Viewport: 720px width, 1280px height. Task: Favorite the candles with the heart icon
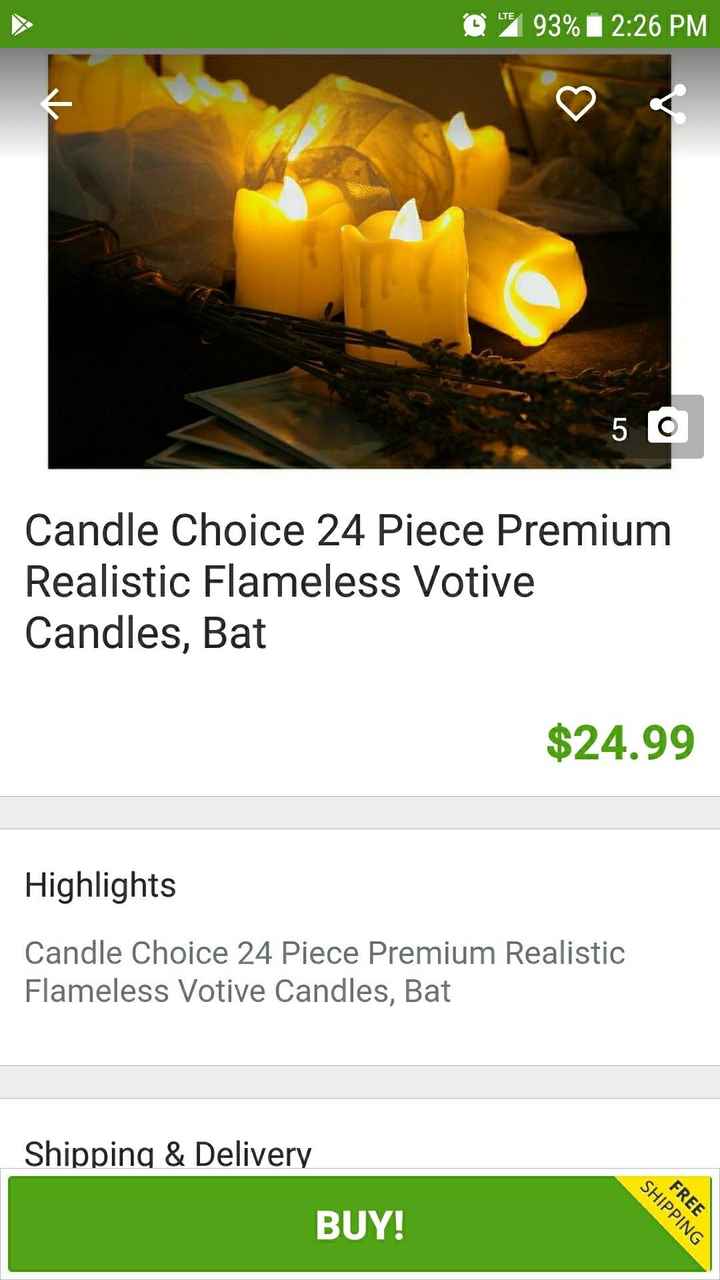tap(576, 101)
